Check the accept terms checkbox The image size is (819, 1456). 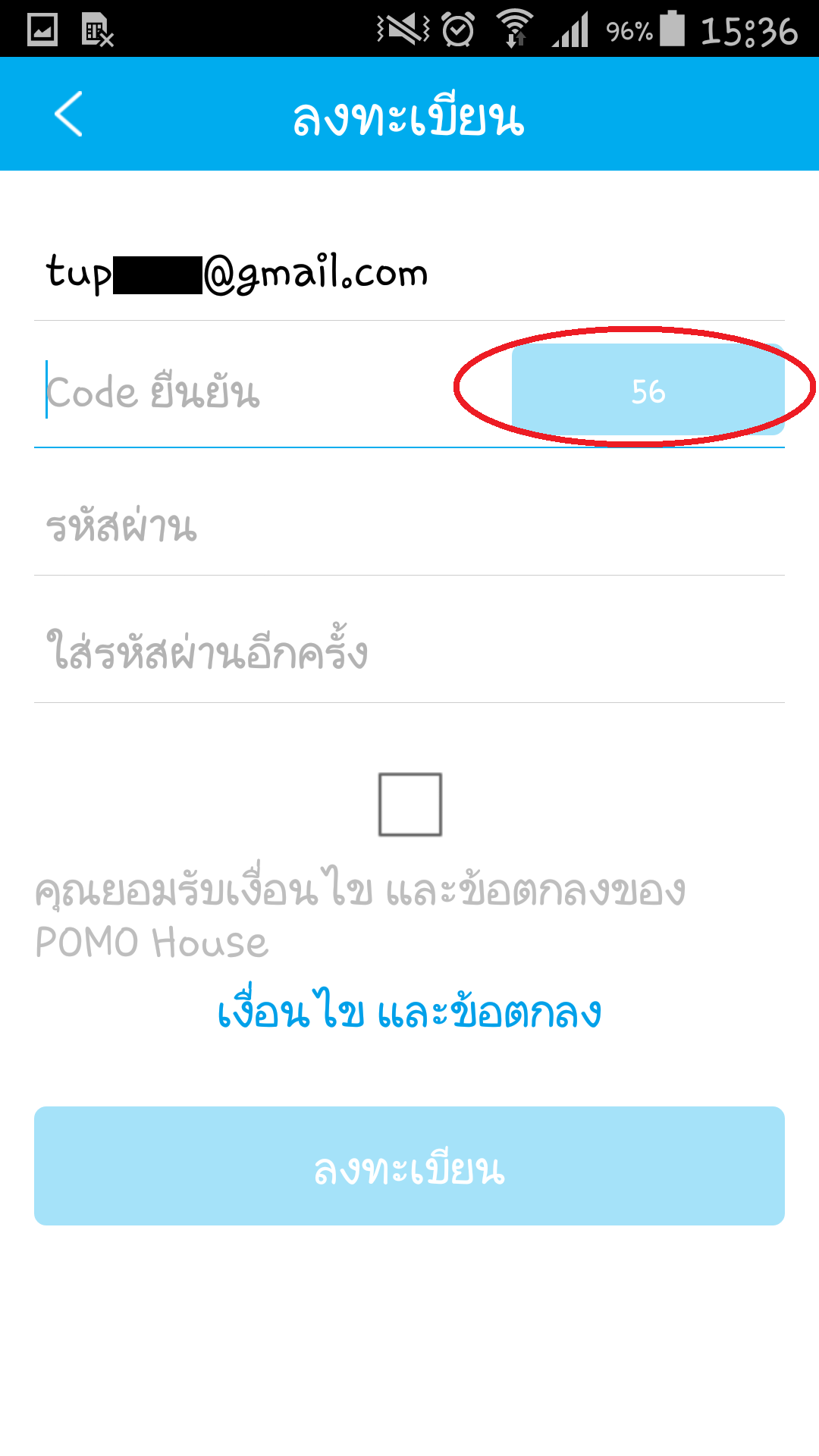pos(409,805)
